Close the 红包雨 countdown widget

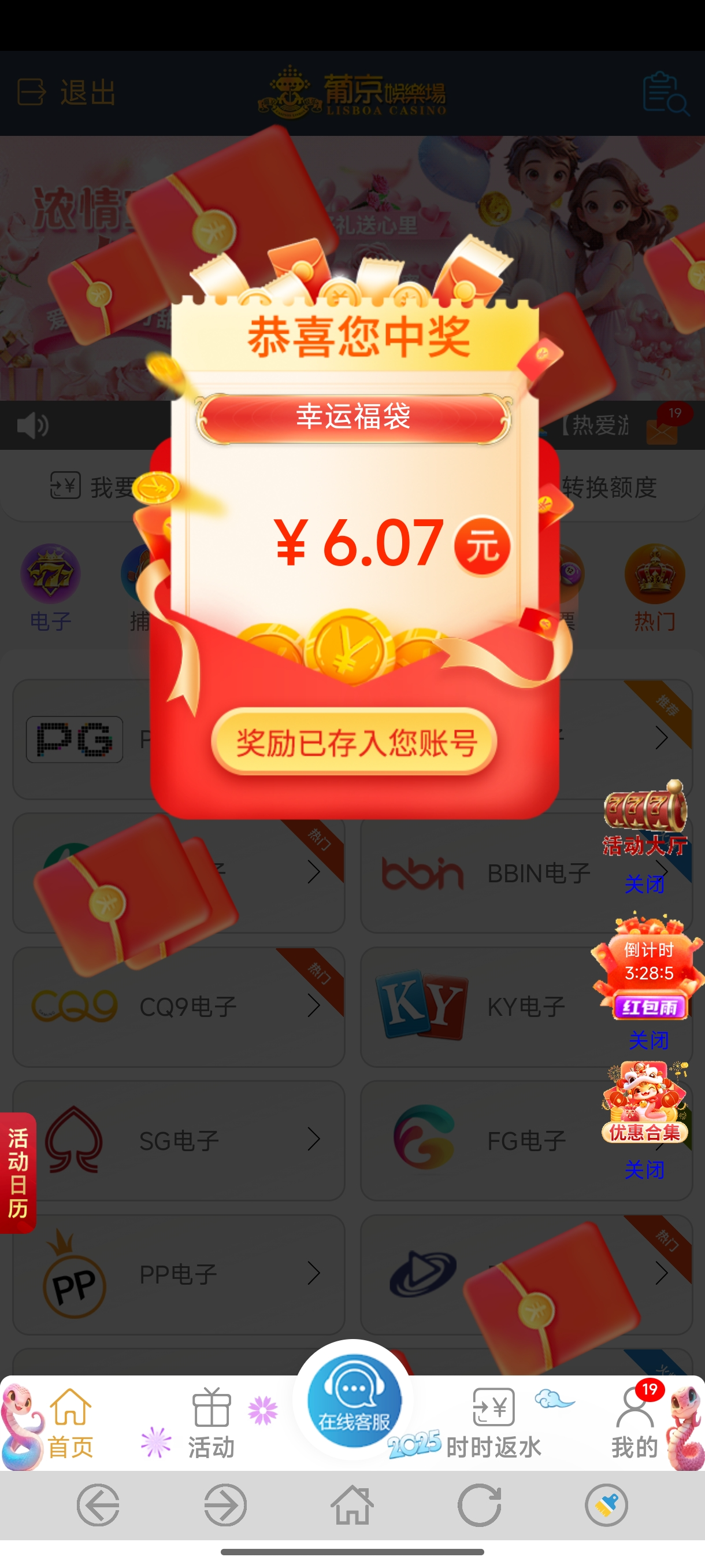point(648,1040)
